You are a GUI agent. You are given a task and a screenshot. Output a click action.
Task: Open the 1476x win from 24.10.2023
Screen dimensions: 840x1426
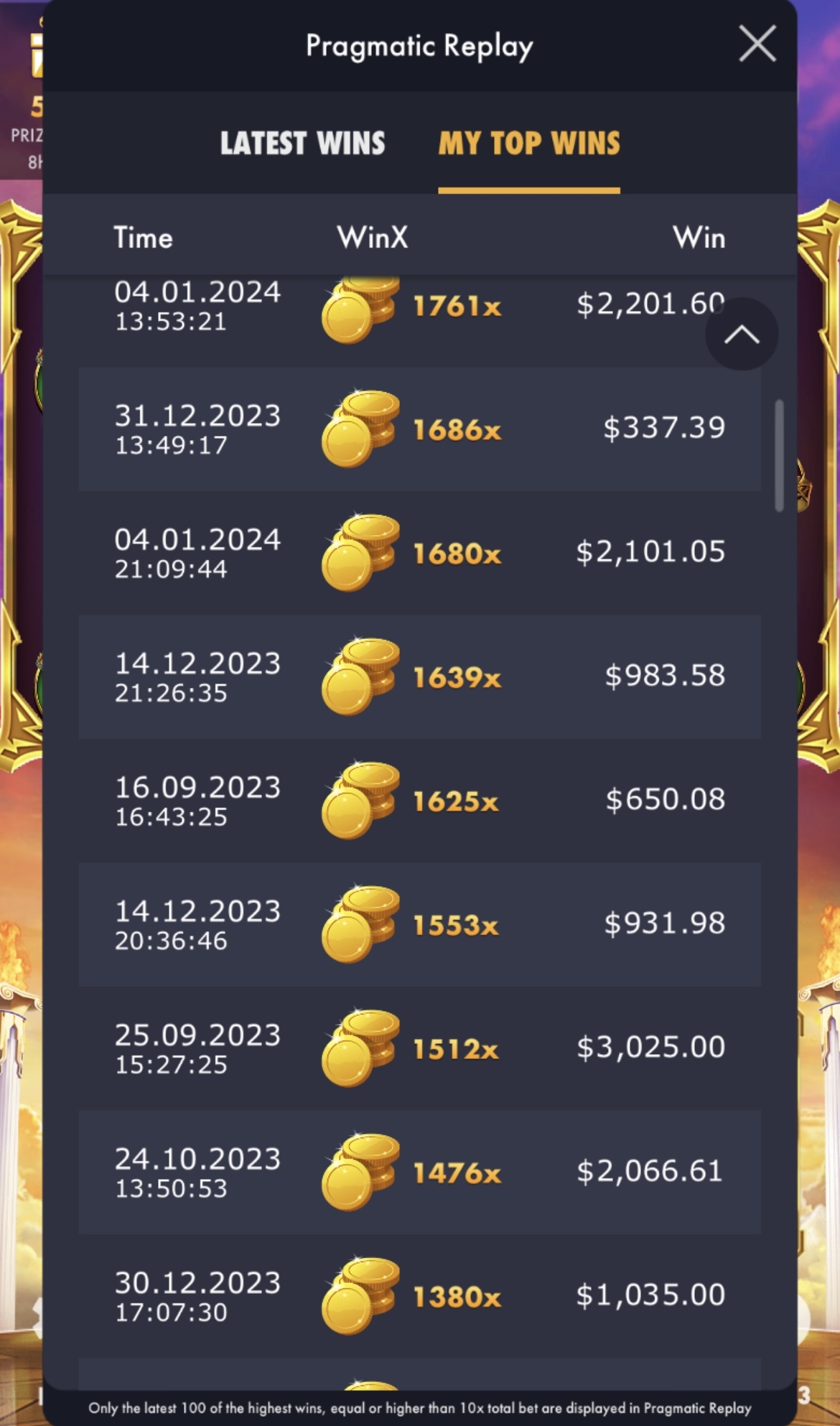point(420,1172)
